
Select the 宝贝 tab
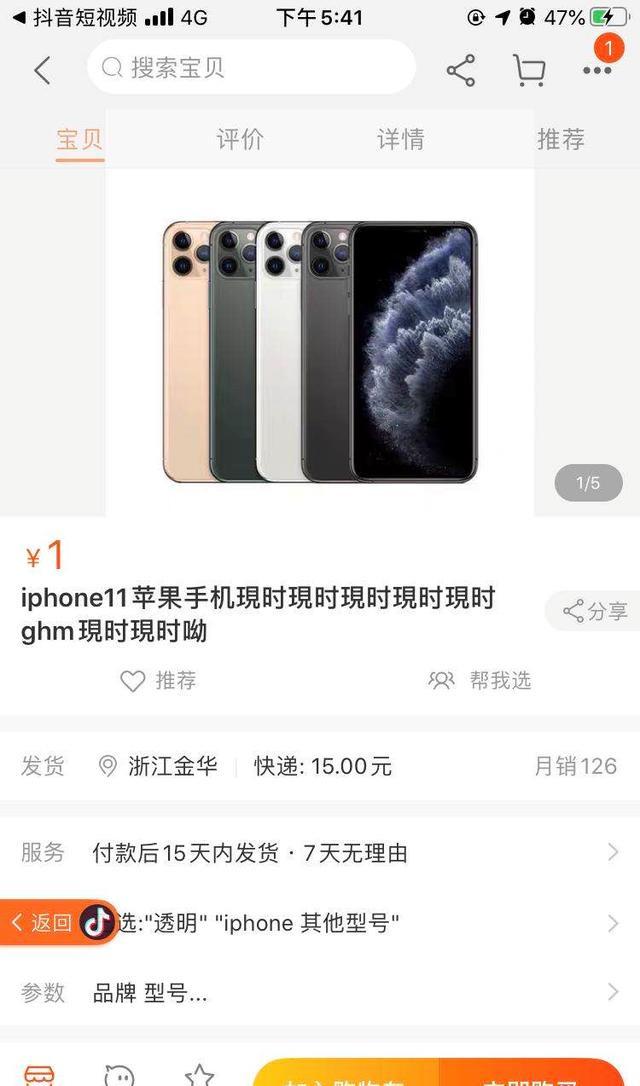click(x=80, y=139)
